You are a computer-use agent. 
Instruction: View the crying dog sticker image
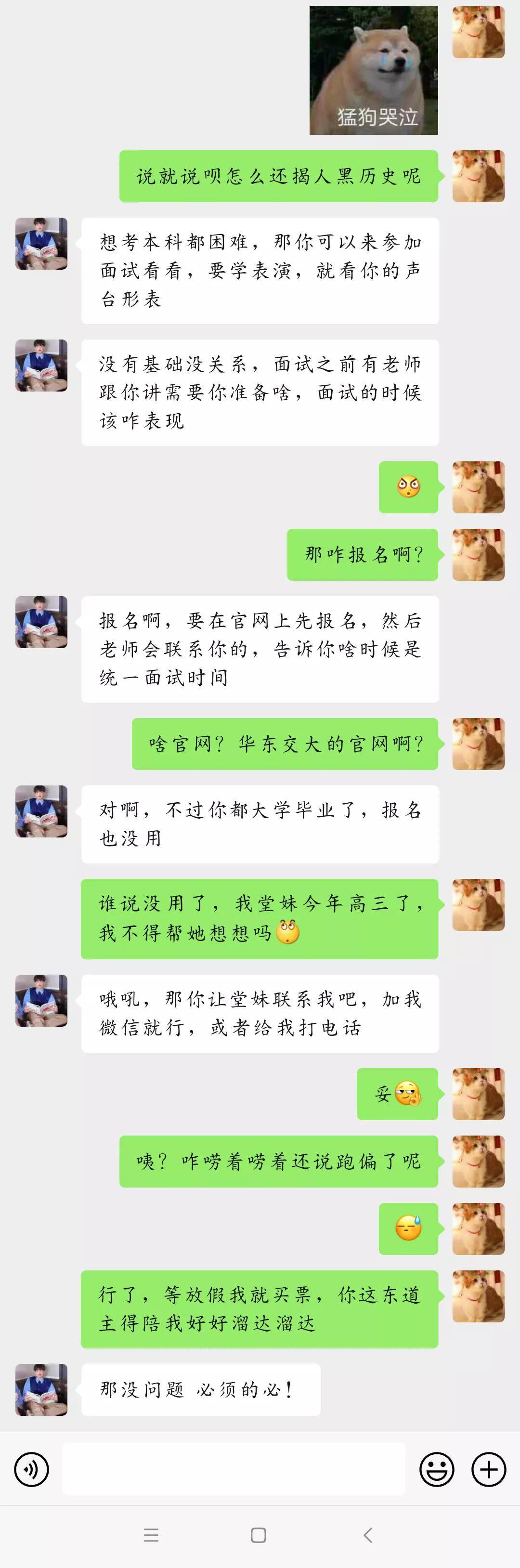(373, 71)
